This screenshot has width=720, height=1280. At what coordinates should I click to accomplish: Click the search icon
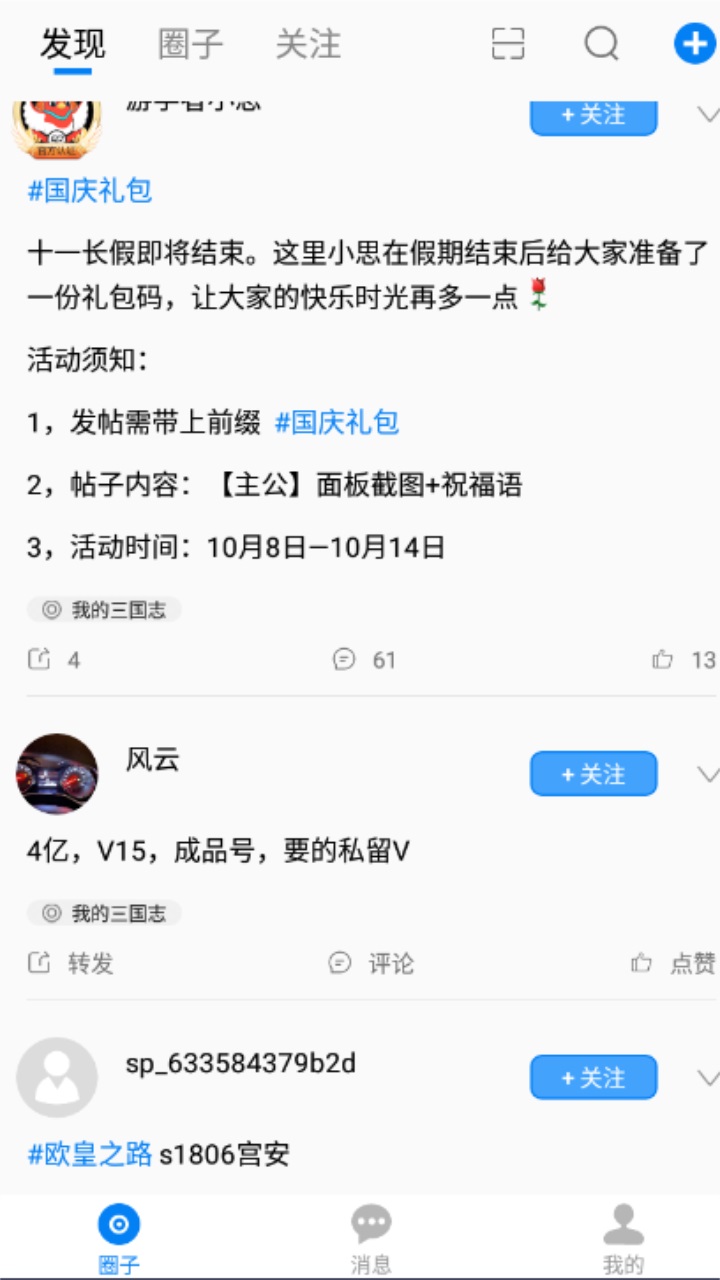pyautogui.click(x=600, y=44)
